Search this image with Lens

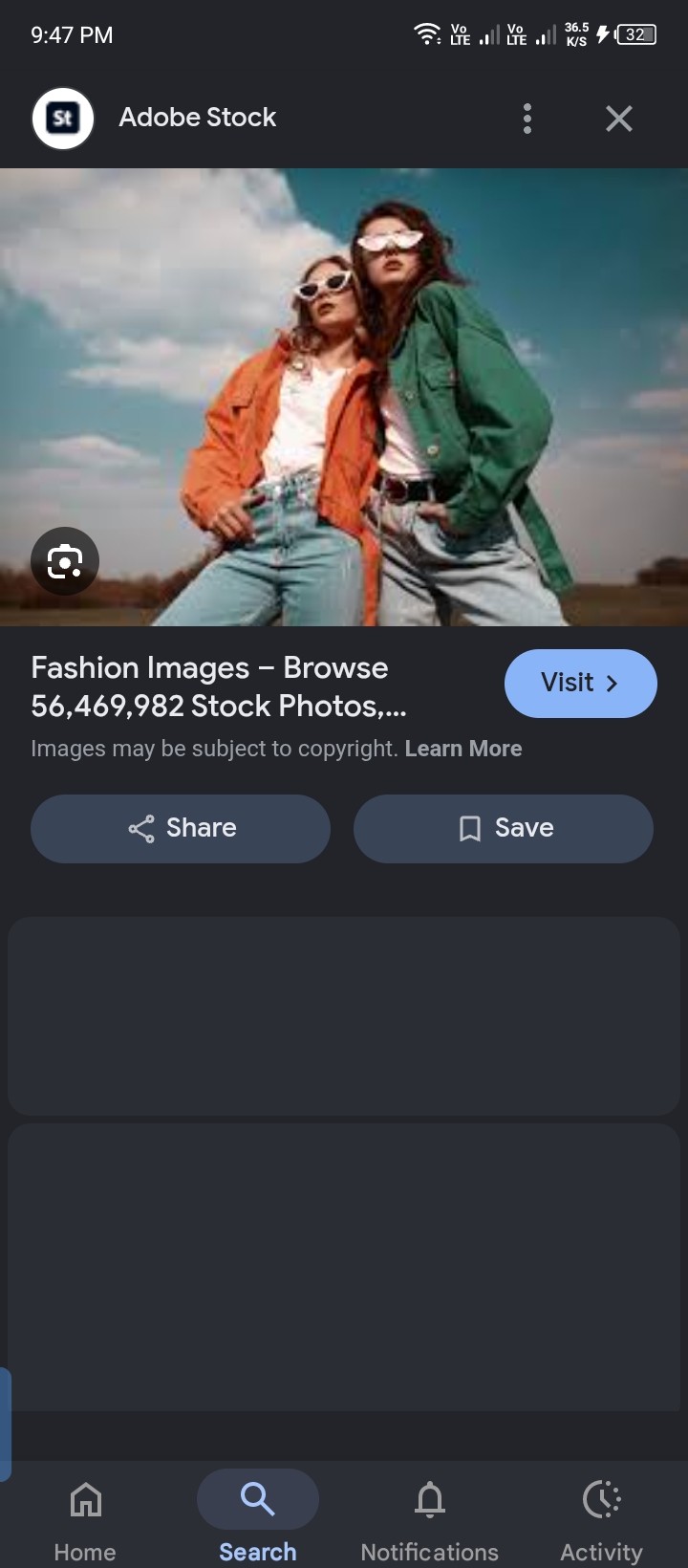[x=65, y=561]
